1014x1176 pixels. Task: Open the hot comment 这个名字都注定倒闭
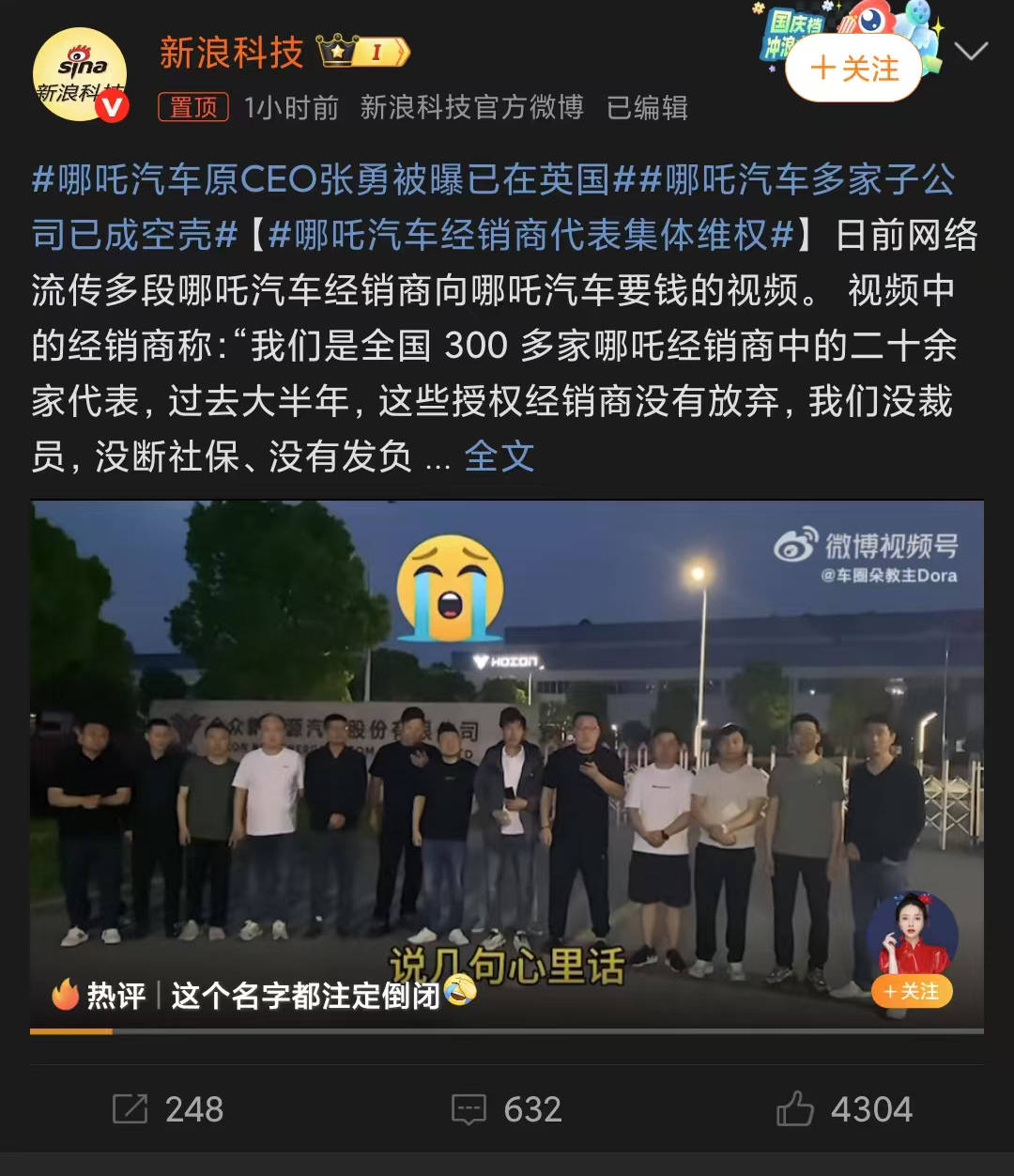305,995
